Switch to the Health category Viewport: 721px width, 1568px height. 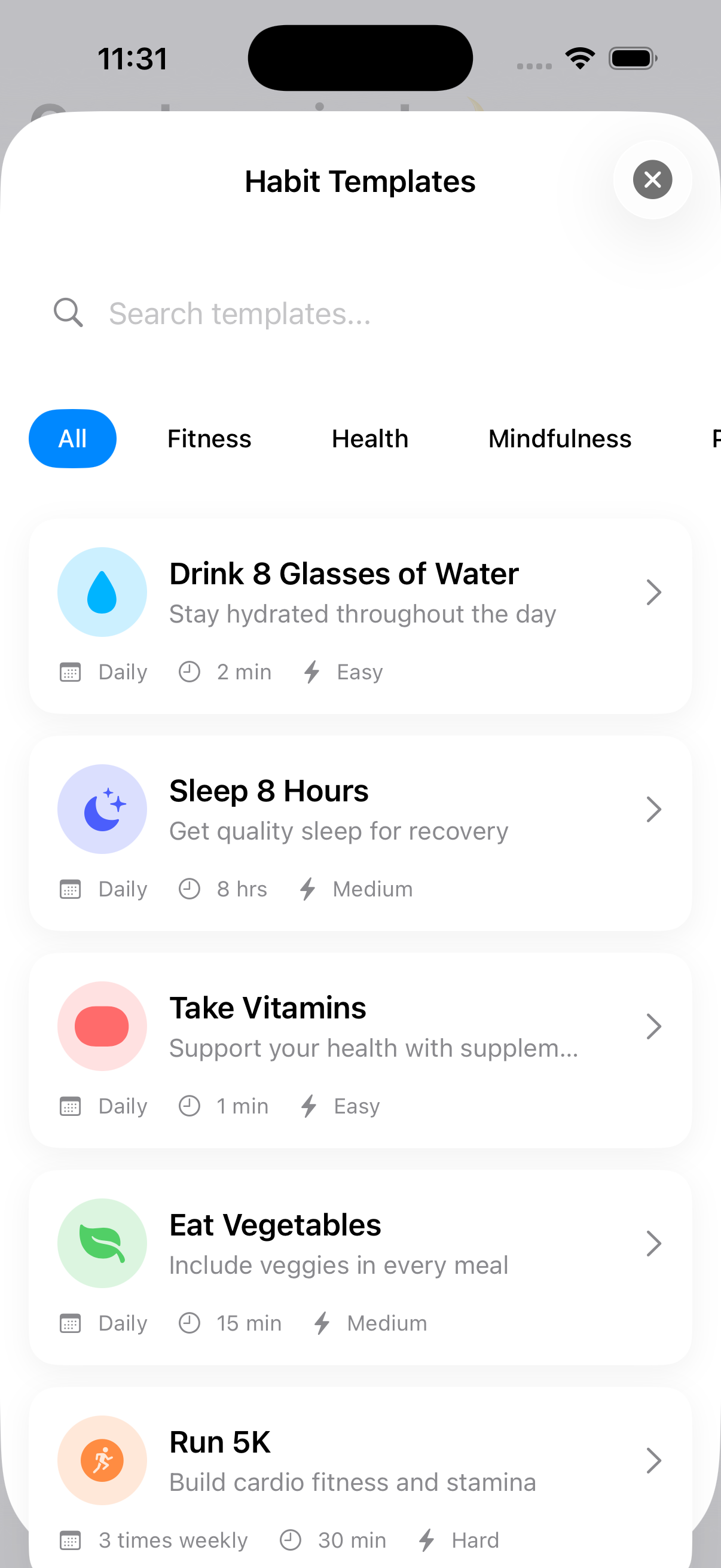[369, 439]
